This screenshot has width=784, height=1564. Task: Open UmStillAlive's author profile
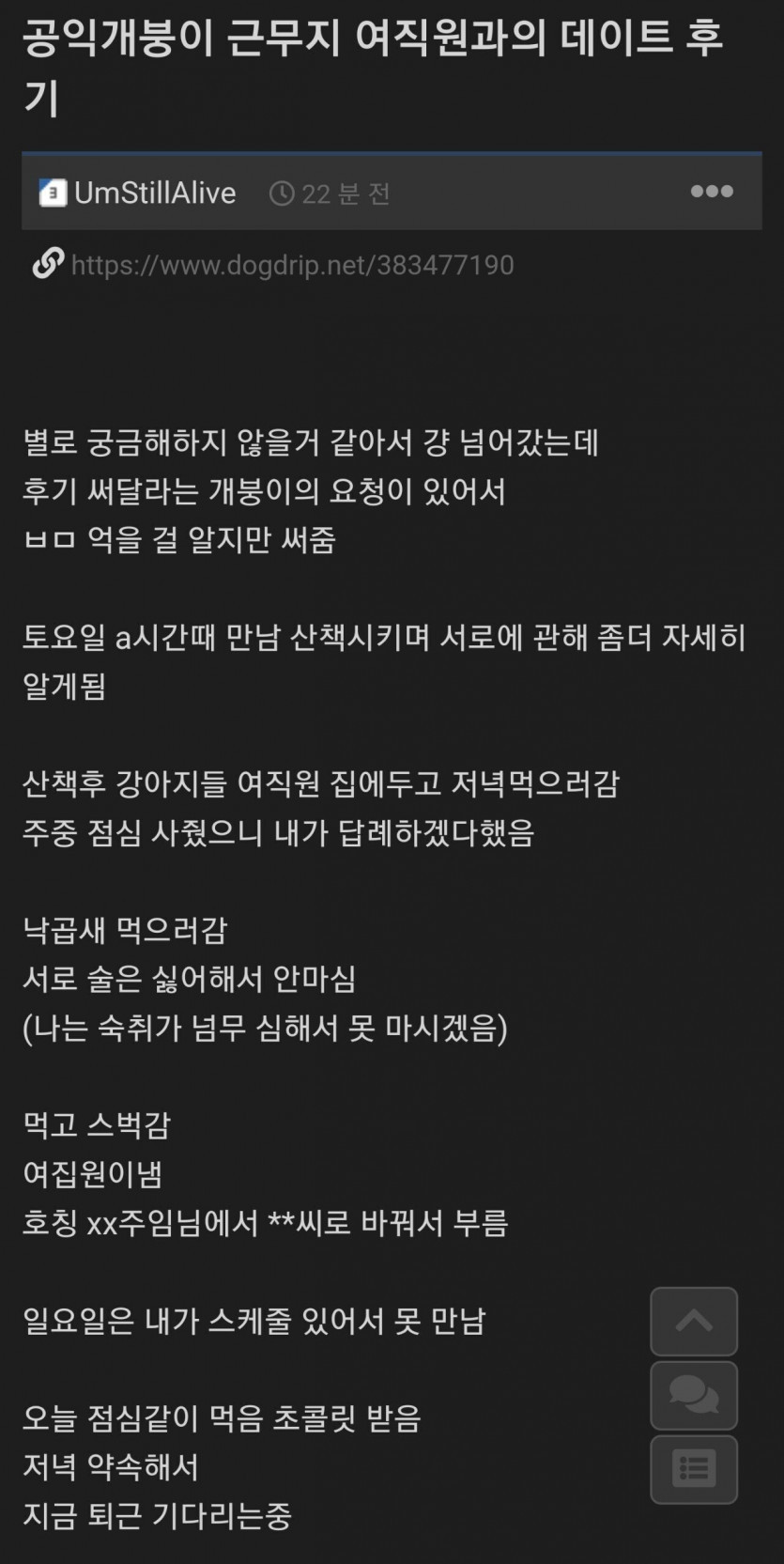coord(154,193)
